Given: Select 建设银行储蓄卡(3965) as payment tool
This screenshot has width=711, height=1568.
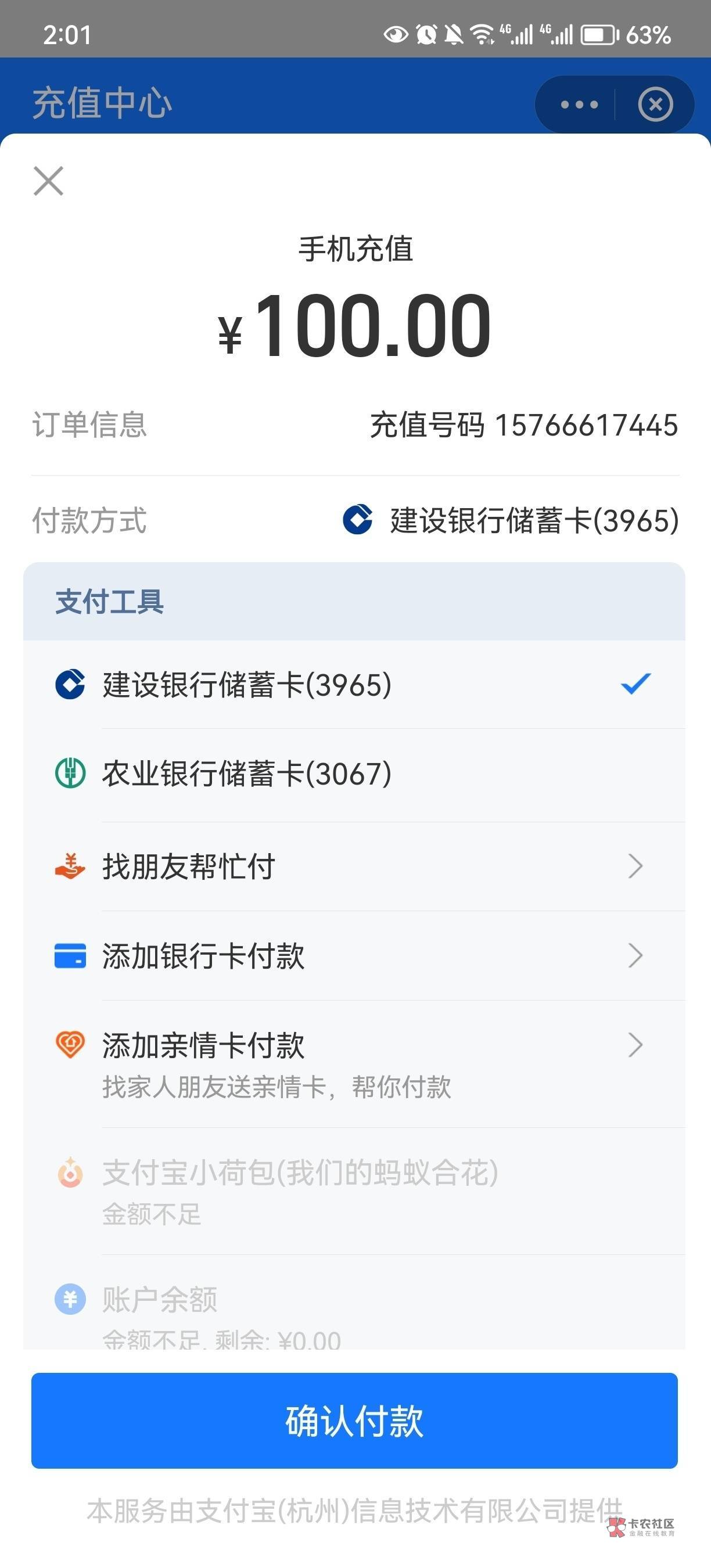Looking at the screenshot, I should pyautogui.click(x=353, y=684).
